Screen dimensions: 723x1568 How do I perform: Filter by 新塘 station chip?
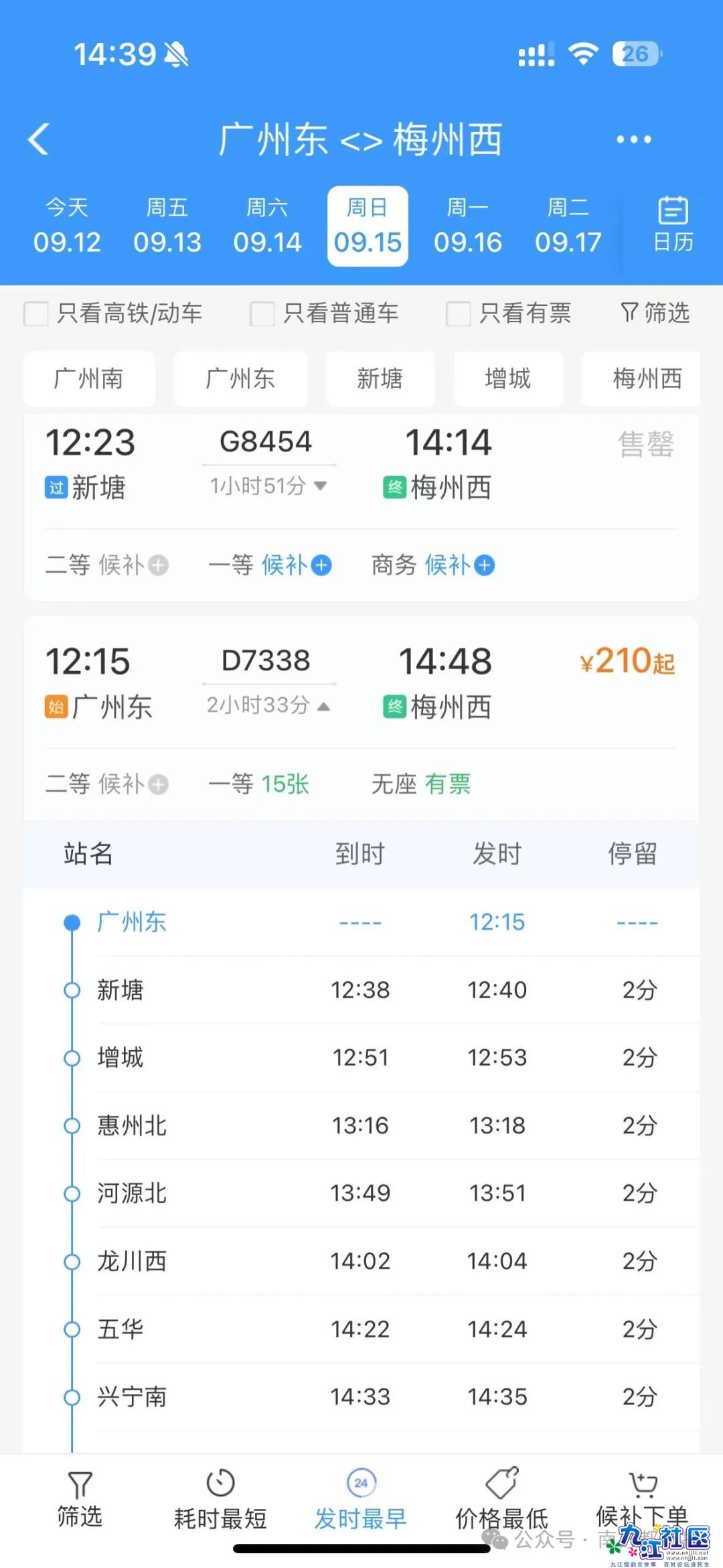coord(380,379)
